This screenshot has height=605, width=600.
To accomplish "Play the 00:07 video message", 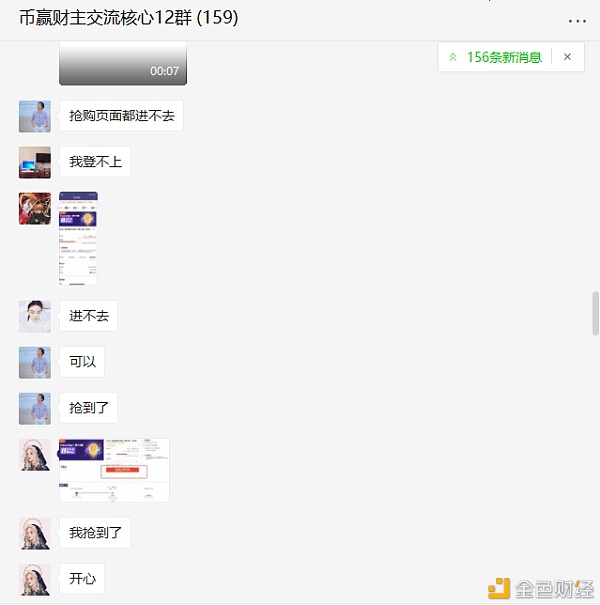I will tap(123, 64).
